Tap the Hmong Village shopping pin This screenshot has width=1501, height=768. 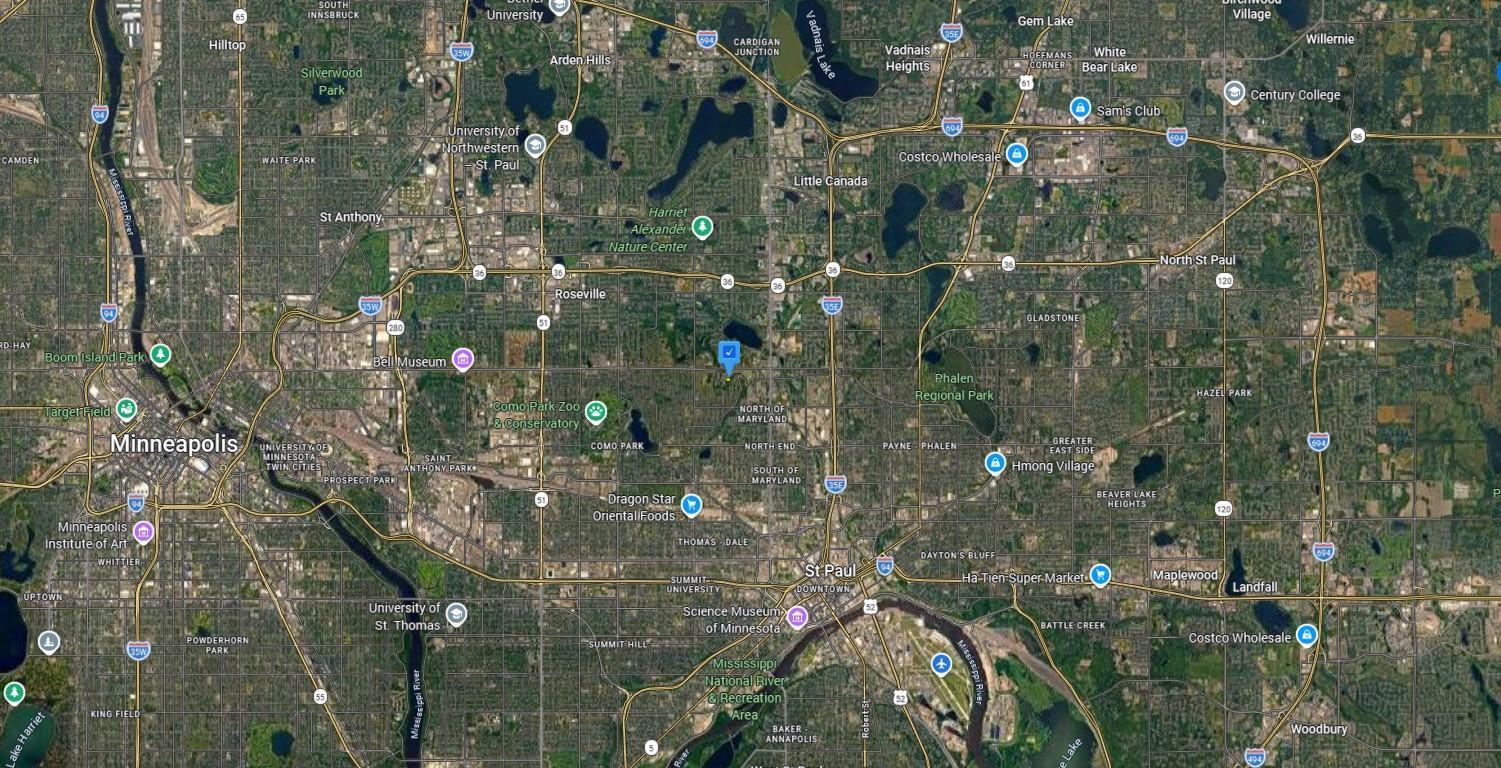coord(995,463)
